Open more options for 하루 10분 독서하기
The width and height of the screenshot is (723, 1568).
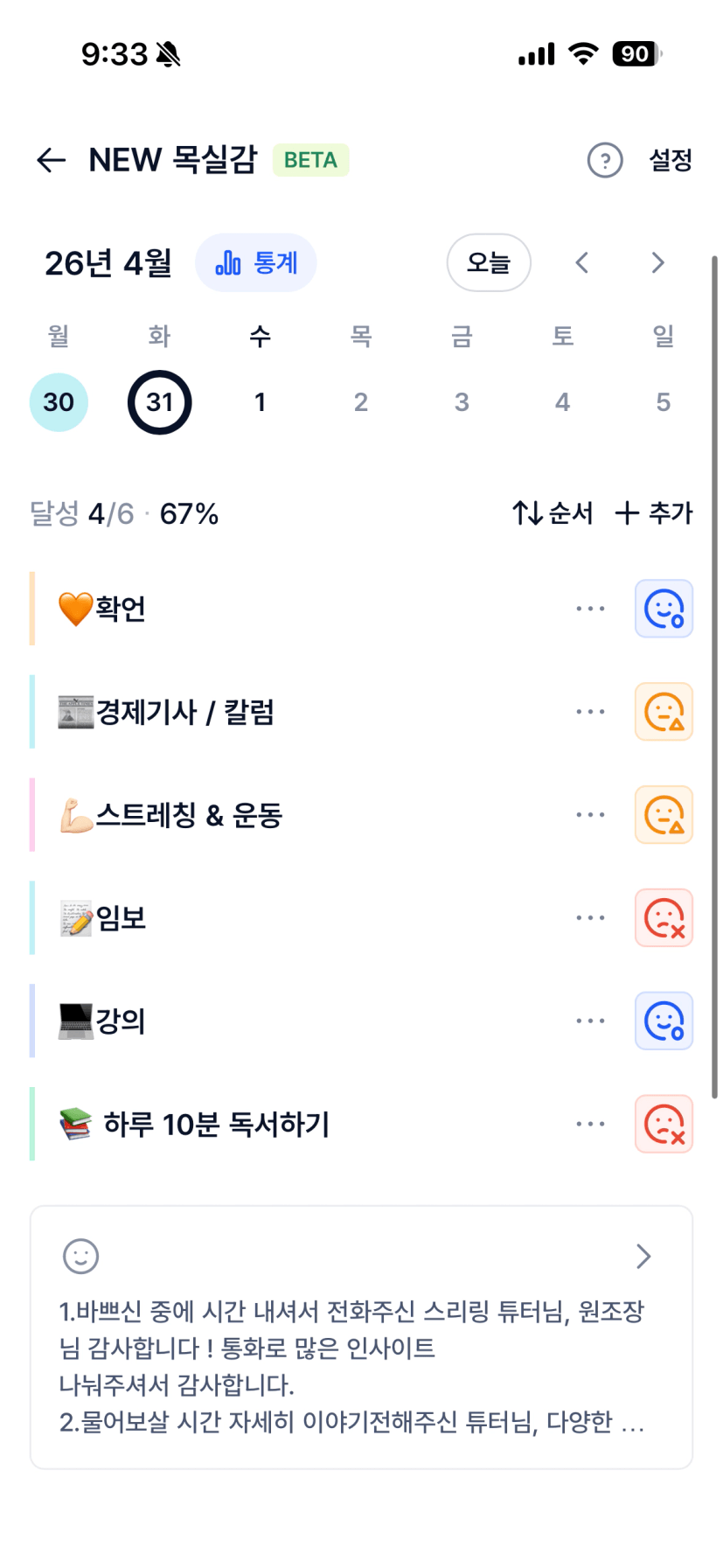click(590, 1124)
